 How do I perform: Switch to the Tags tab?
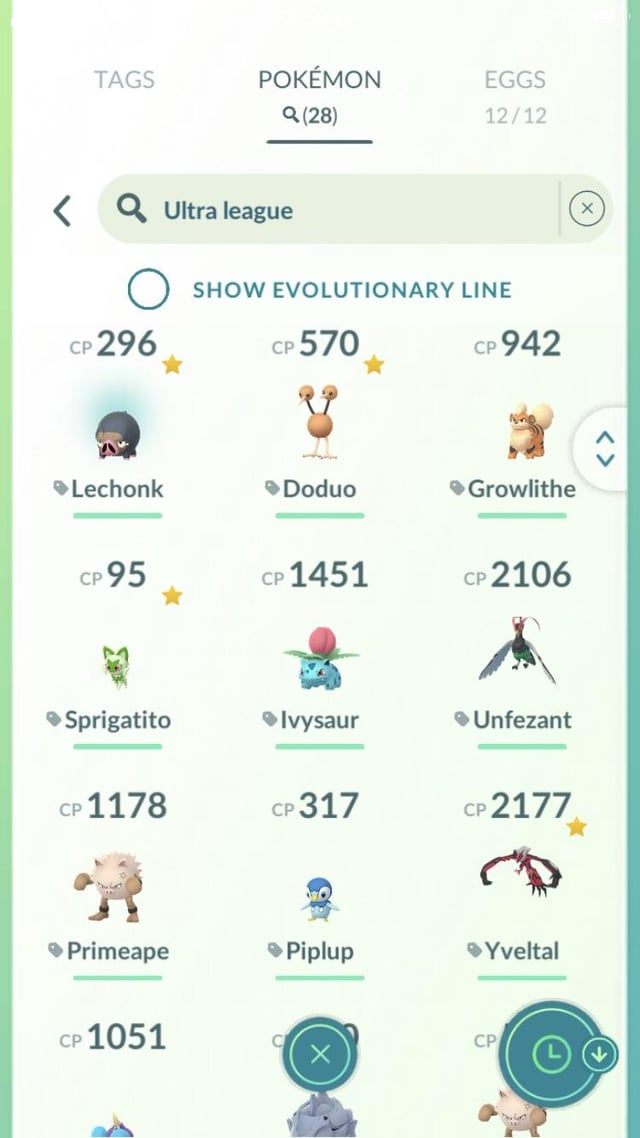coord(124,80)
